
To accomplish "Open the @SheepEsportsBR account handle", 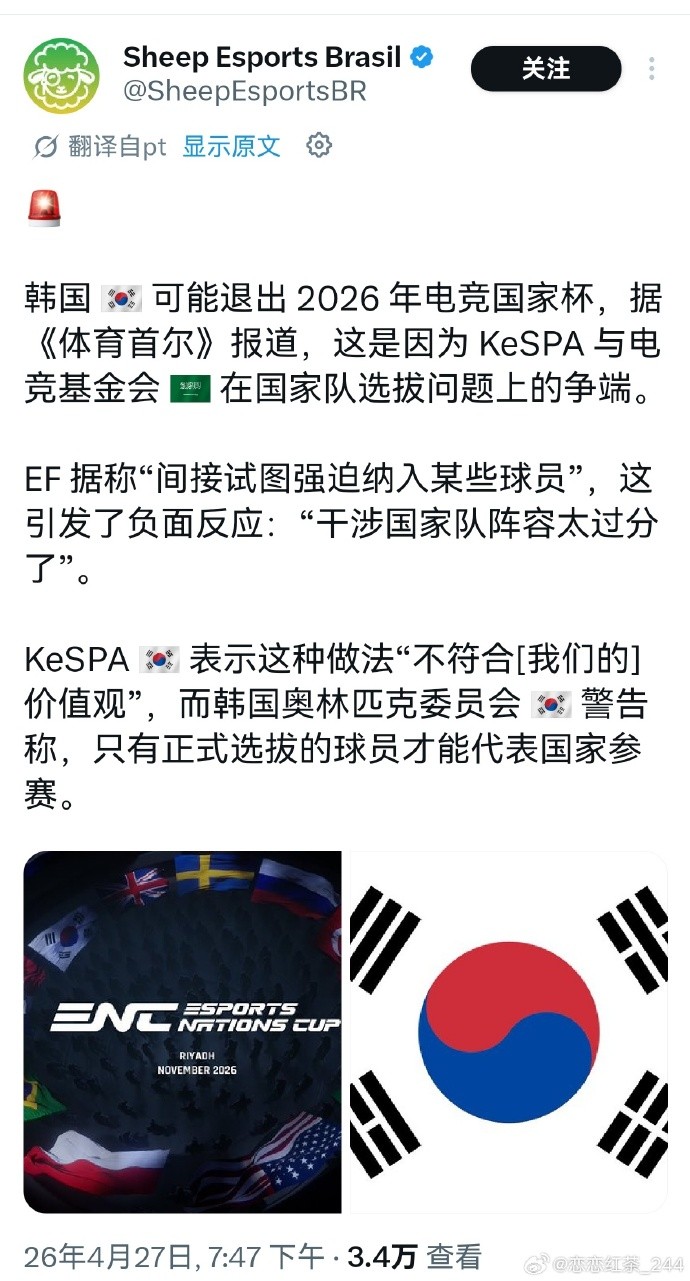I will pyautogui.click(x=244, y=91).
